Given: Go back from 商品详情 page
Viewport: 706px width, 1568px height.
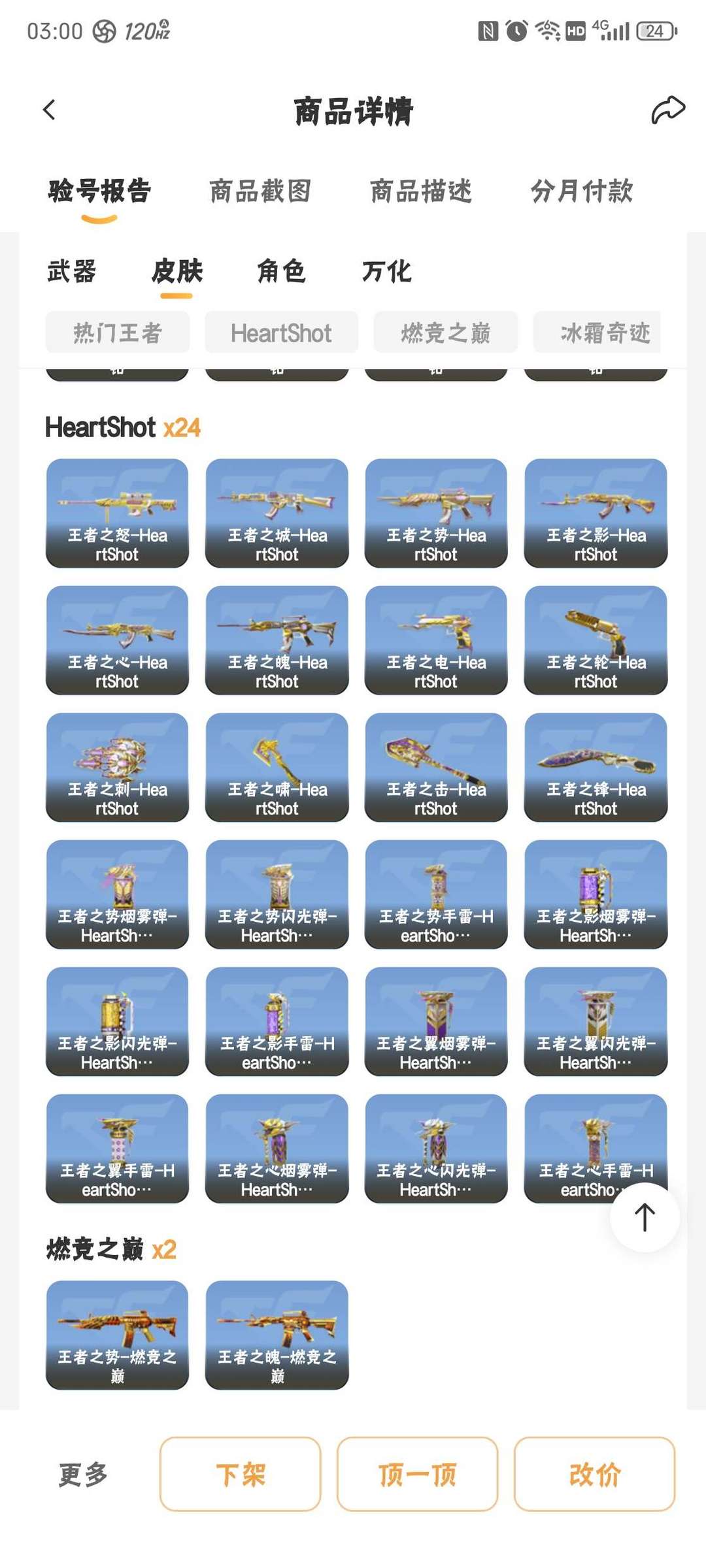Looking at the screenshot, I should 50,110.
